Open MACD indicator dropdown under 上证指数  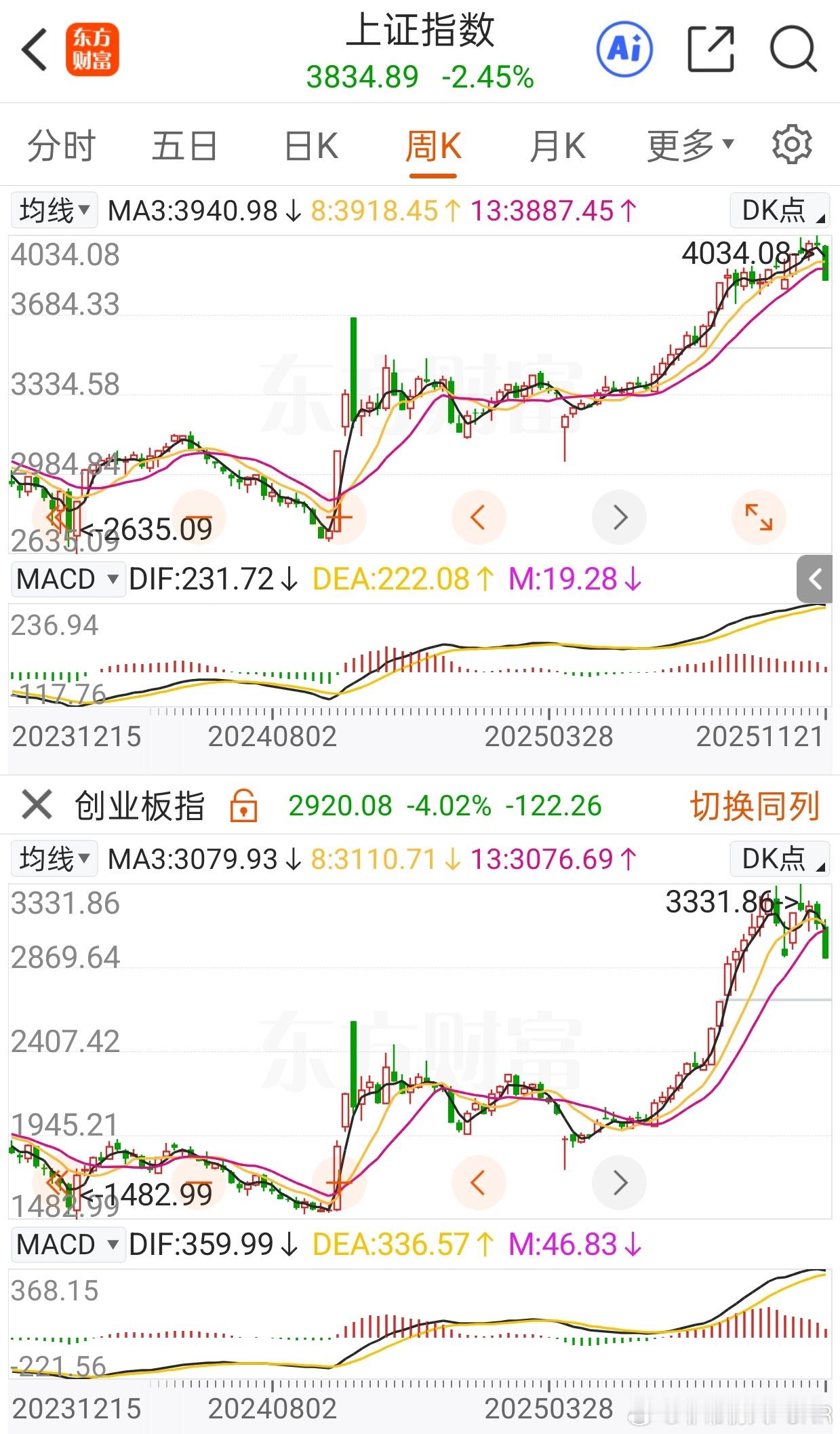point(67,579)
